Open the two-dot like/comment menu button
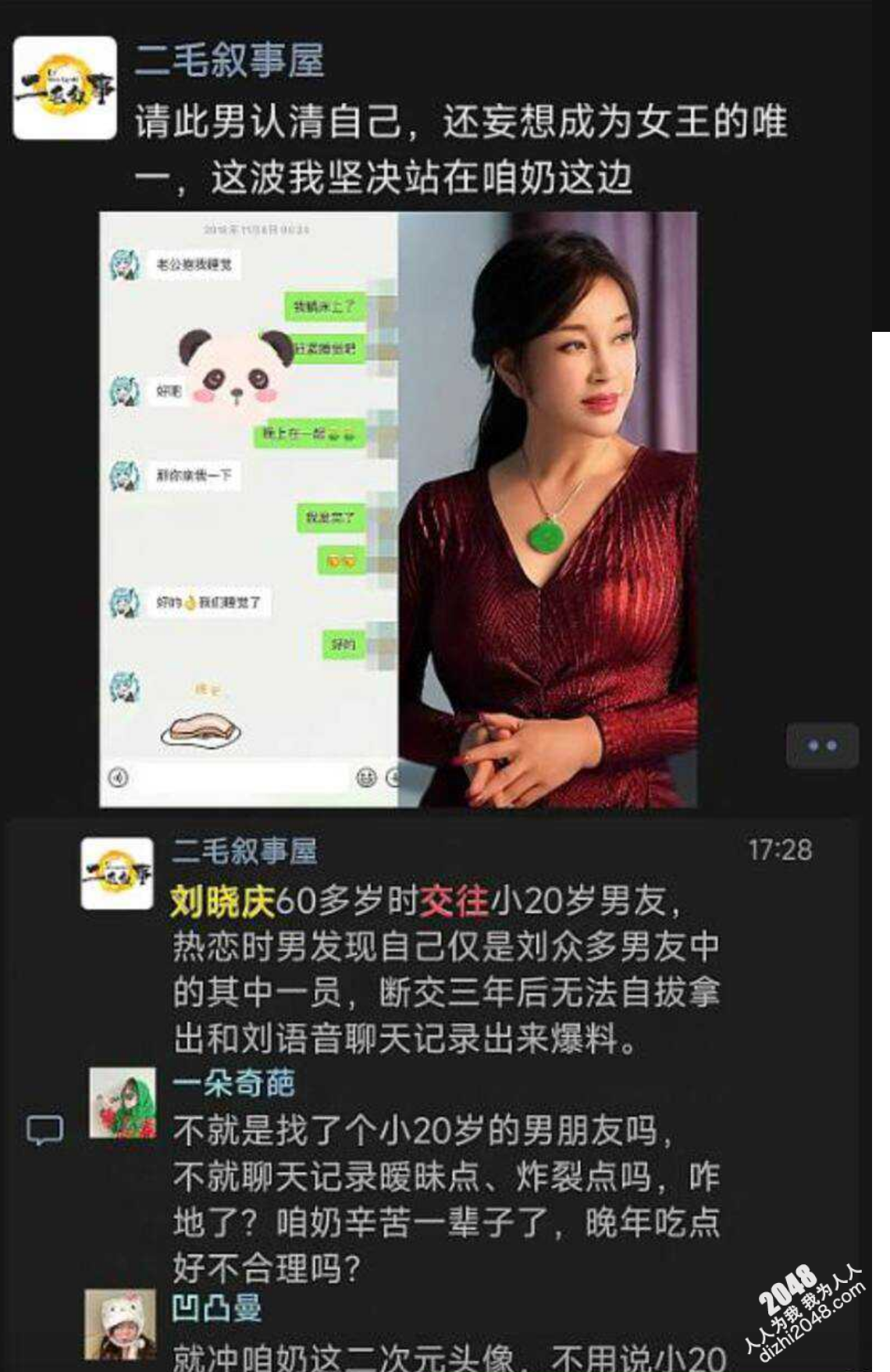The height and width of the screenshot is (1372, 890). [821, 745]
